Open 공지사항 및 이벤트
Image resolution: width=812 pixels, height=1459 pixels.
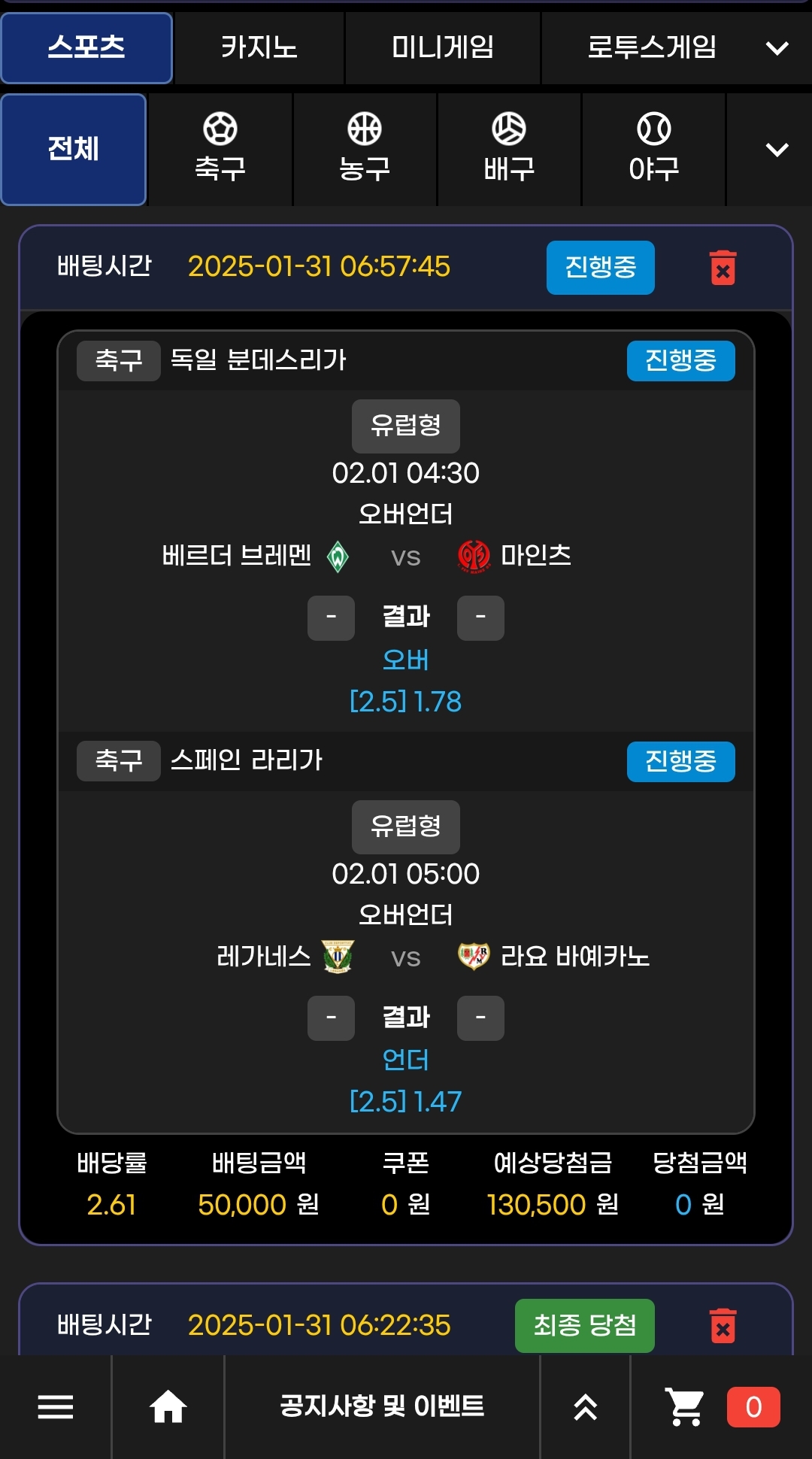(x=382, y=1406)
